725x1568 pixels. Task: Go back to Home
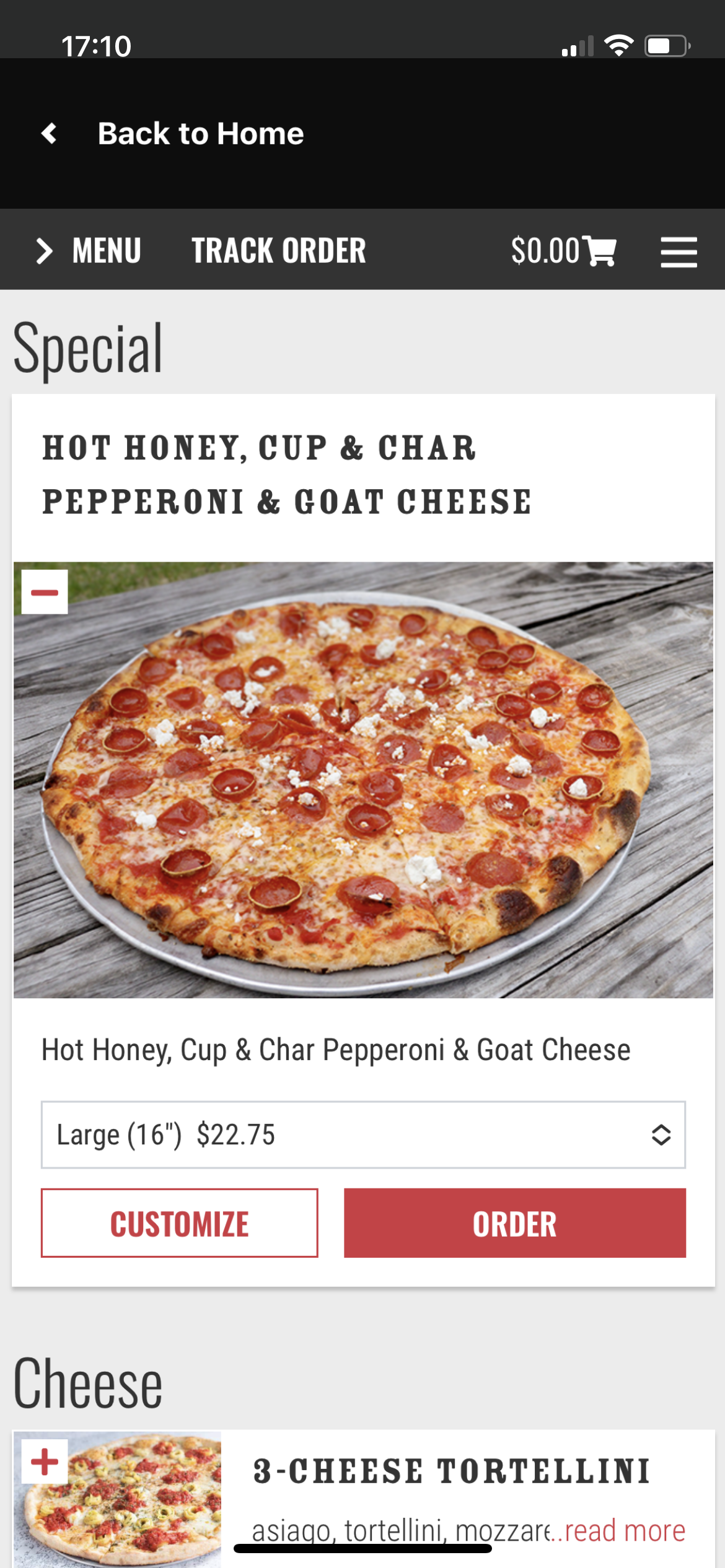point(172,134)
